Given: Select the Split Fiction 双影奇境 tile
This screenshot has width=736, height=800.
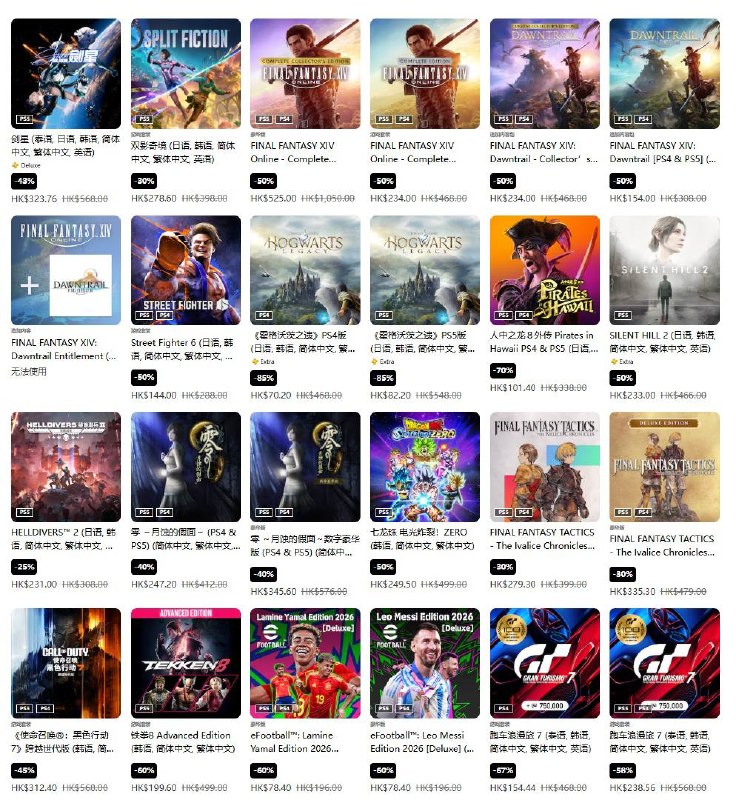Looking at the screenshot, I should coord(185,74).
